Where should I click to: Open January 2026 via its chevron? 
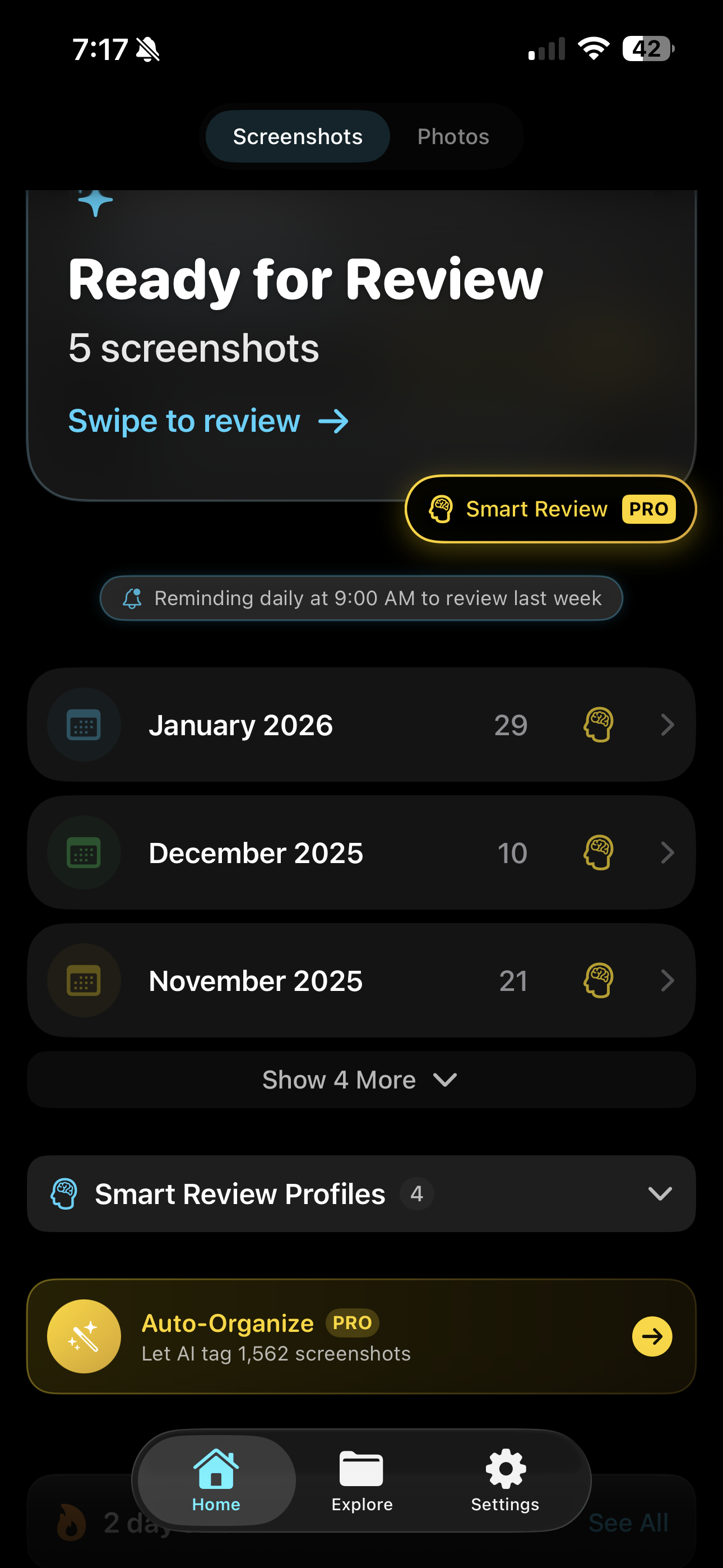point(669,725)
